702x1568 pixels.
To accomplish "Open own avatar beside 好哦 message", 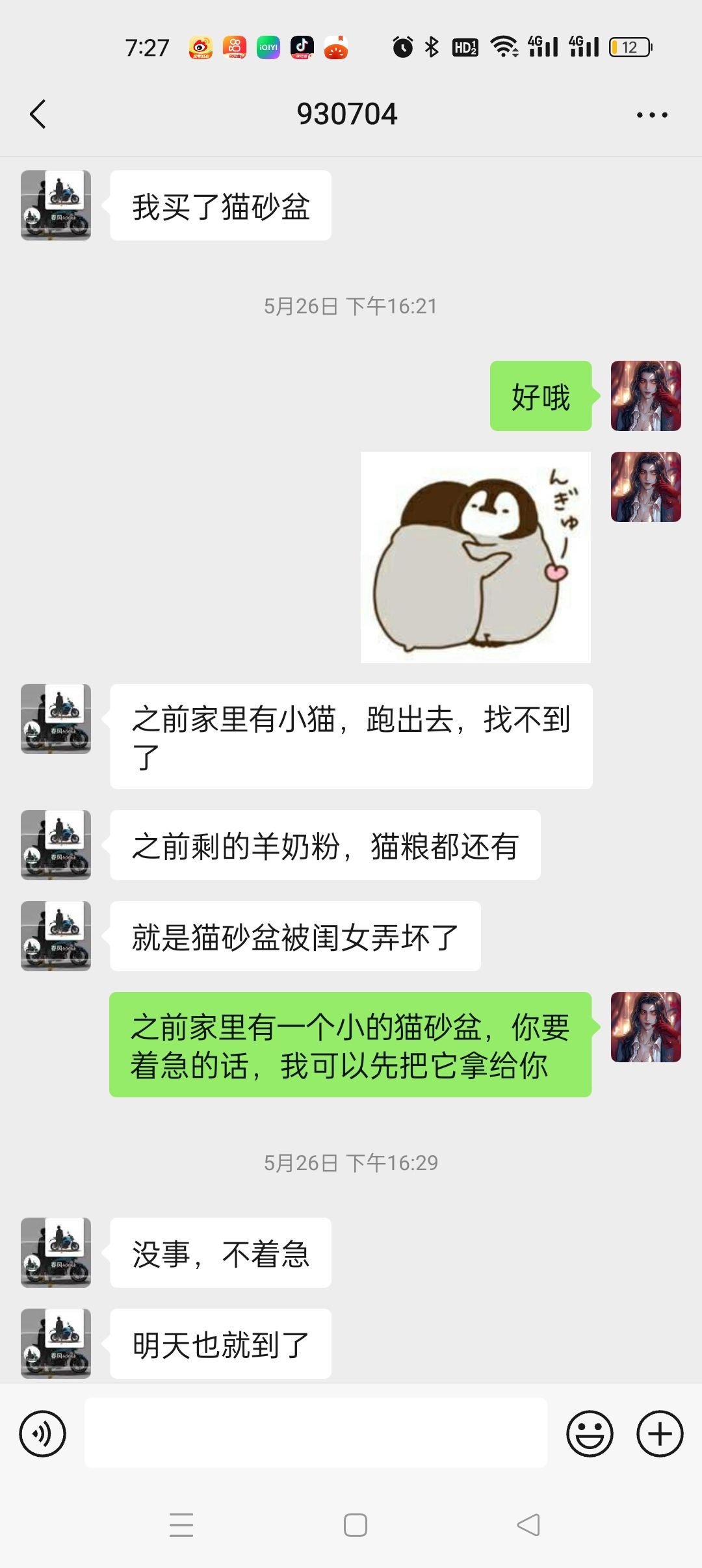I will 646,396.
